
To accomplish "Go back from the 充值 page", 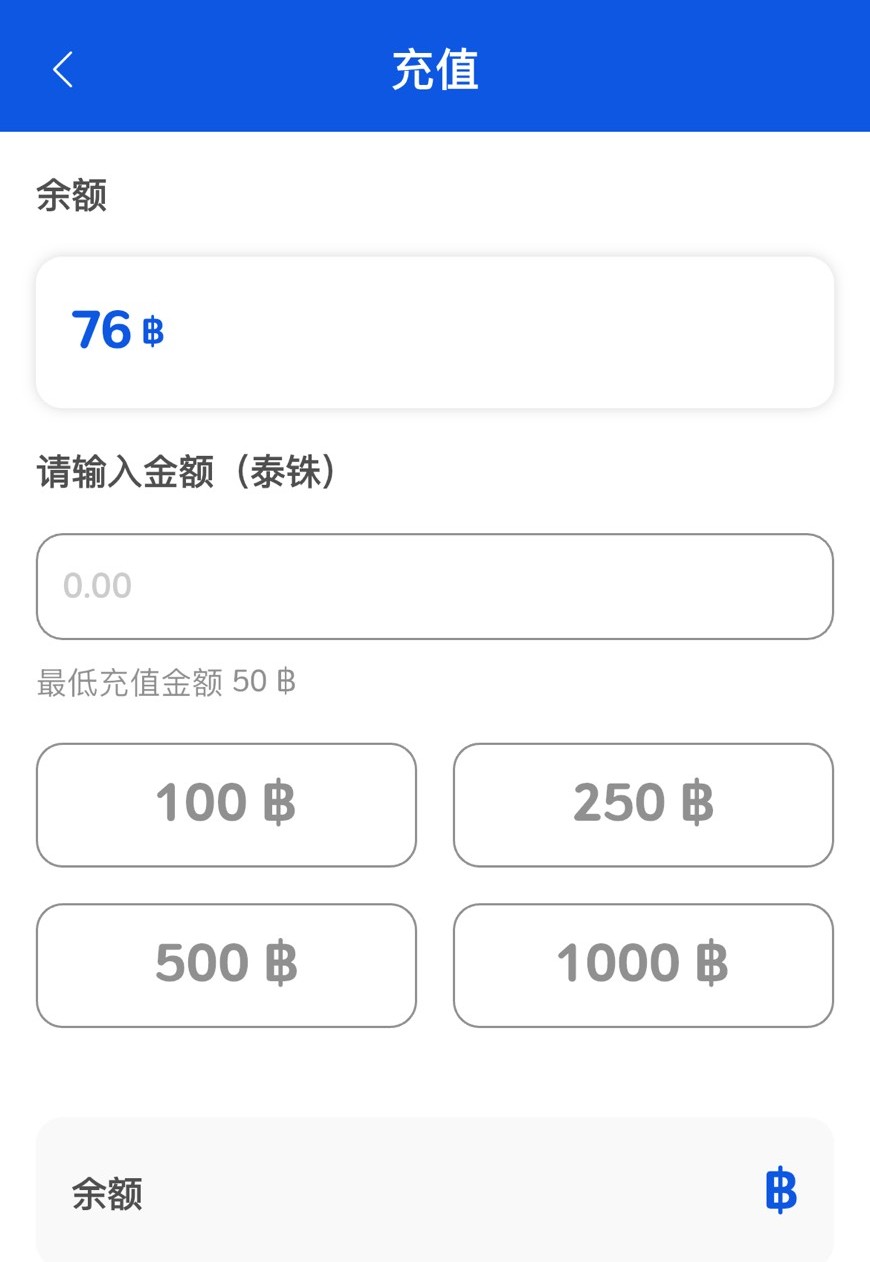I will (x=63, y=70).
